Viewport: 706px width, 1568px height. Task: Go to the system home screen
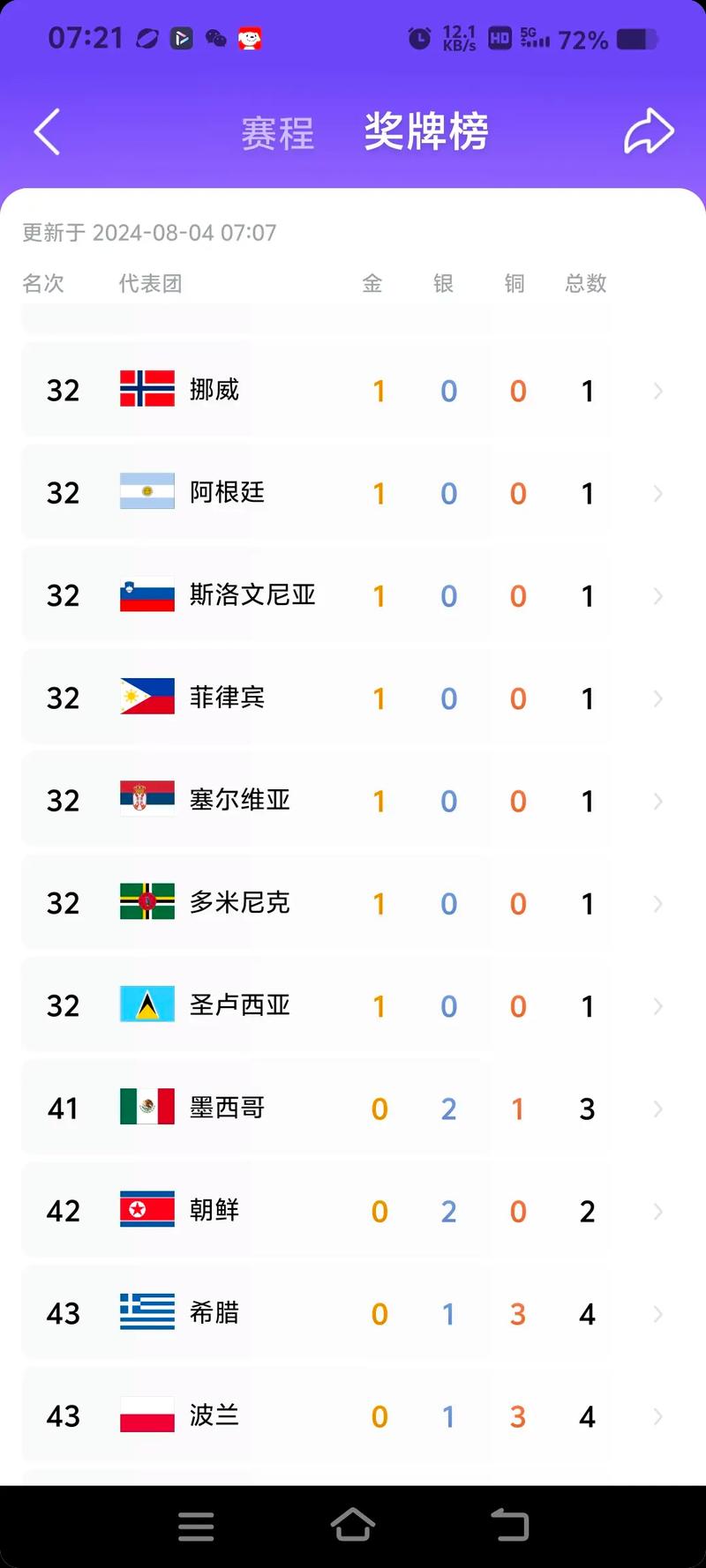click(353, 1525)
